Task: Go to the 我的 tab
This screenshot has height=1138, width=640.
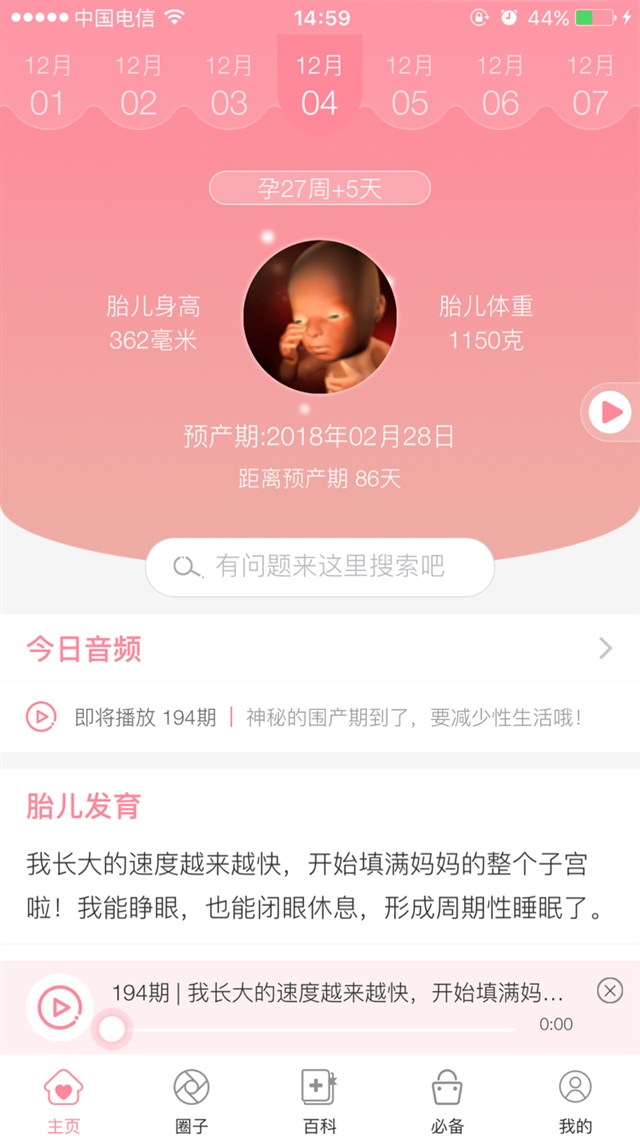Action: (575, 1098)
